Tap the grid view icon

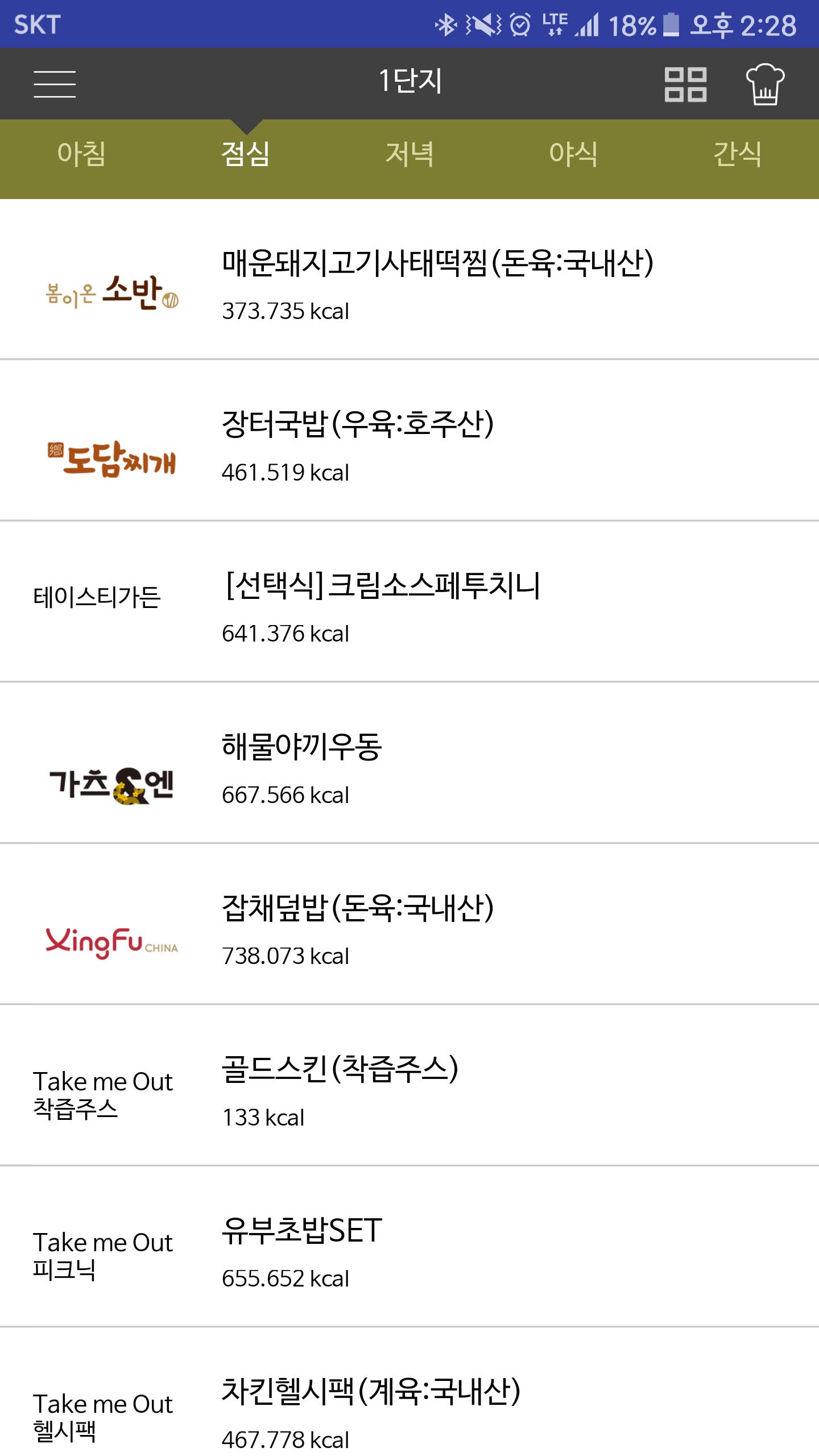[x=685, y=84]
